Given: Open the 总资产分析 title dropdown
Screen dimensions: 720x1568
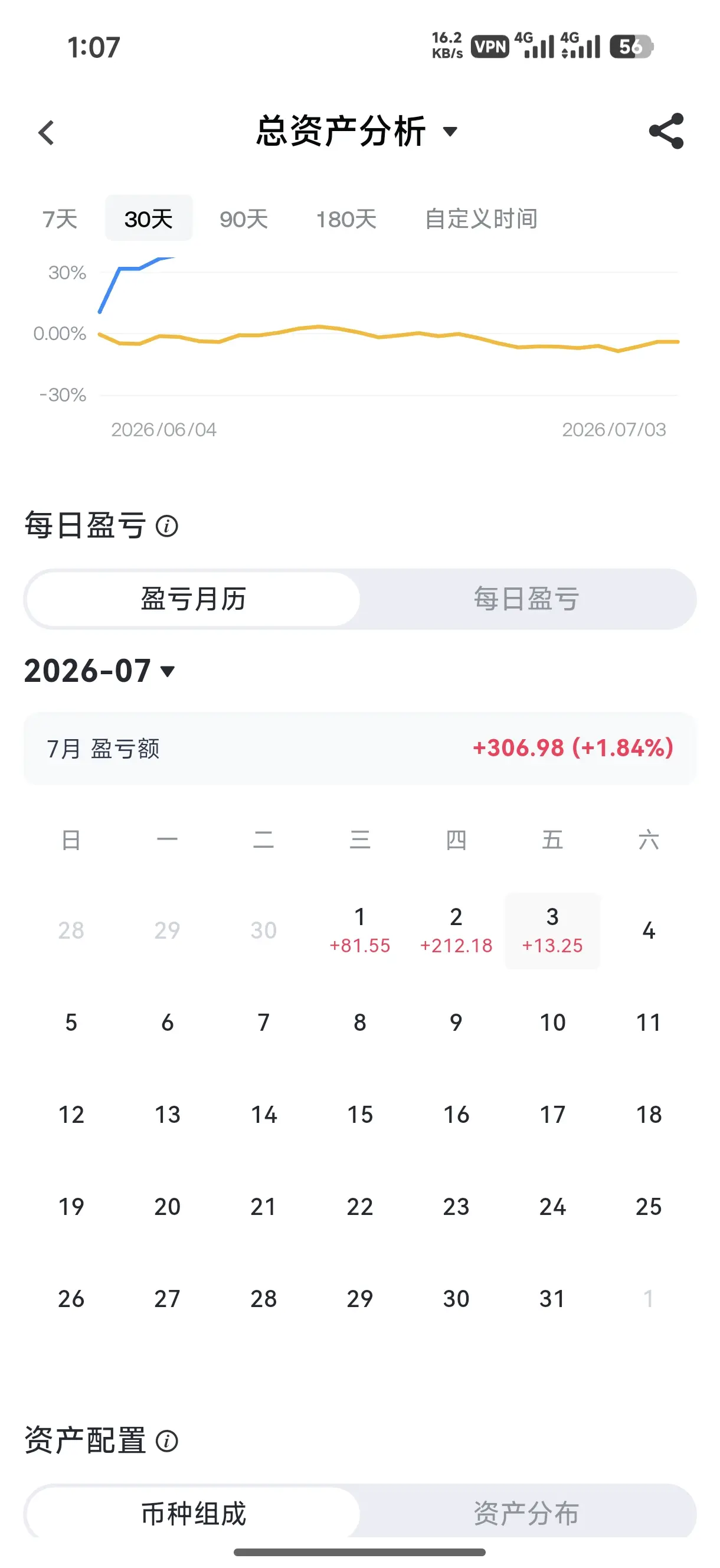Looking at the screenshot, I should point(356,132).
